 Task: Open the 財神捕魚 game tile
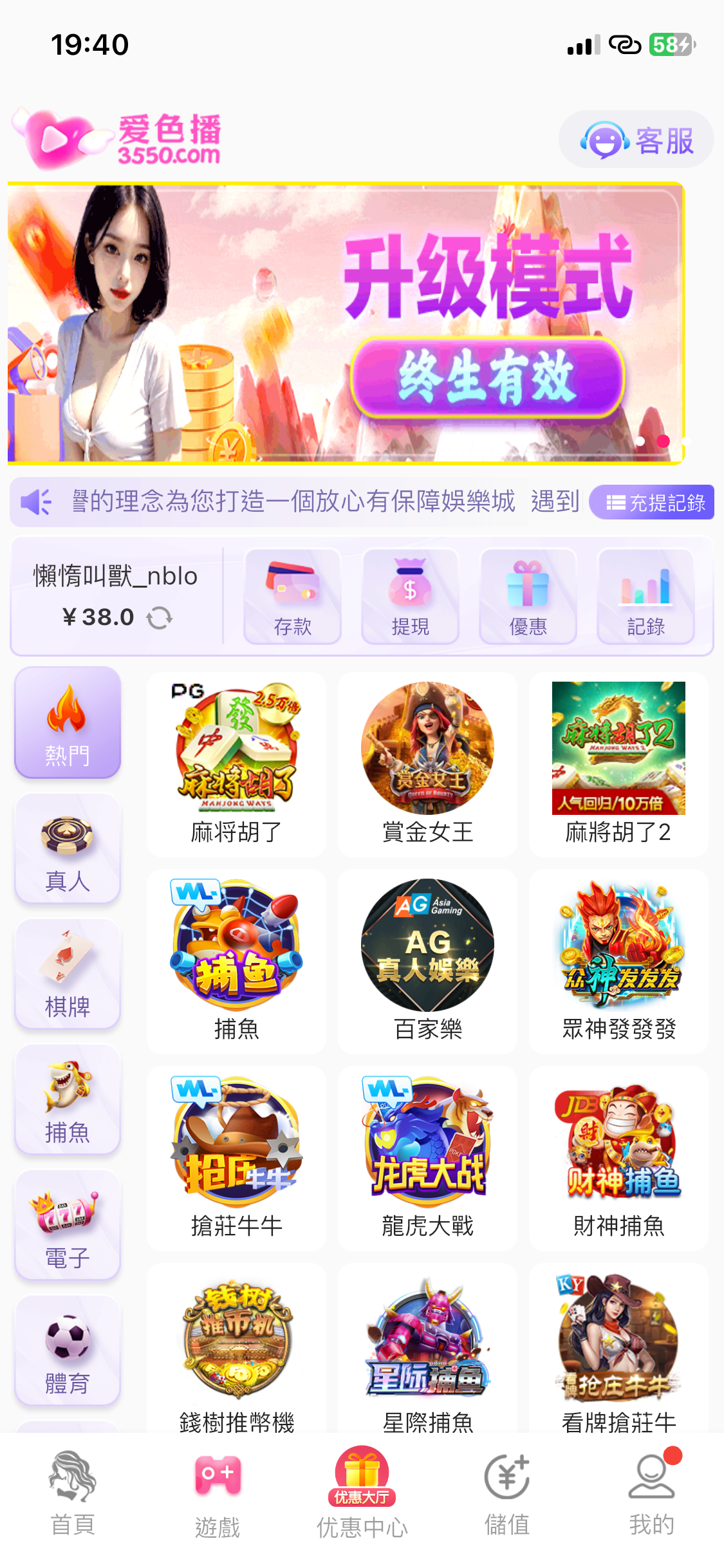(618, 1157)
